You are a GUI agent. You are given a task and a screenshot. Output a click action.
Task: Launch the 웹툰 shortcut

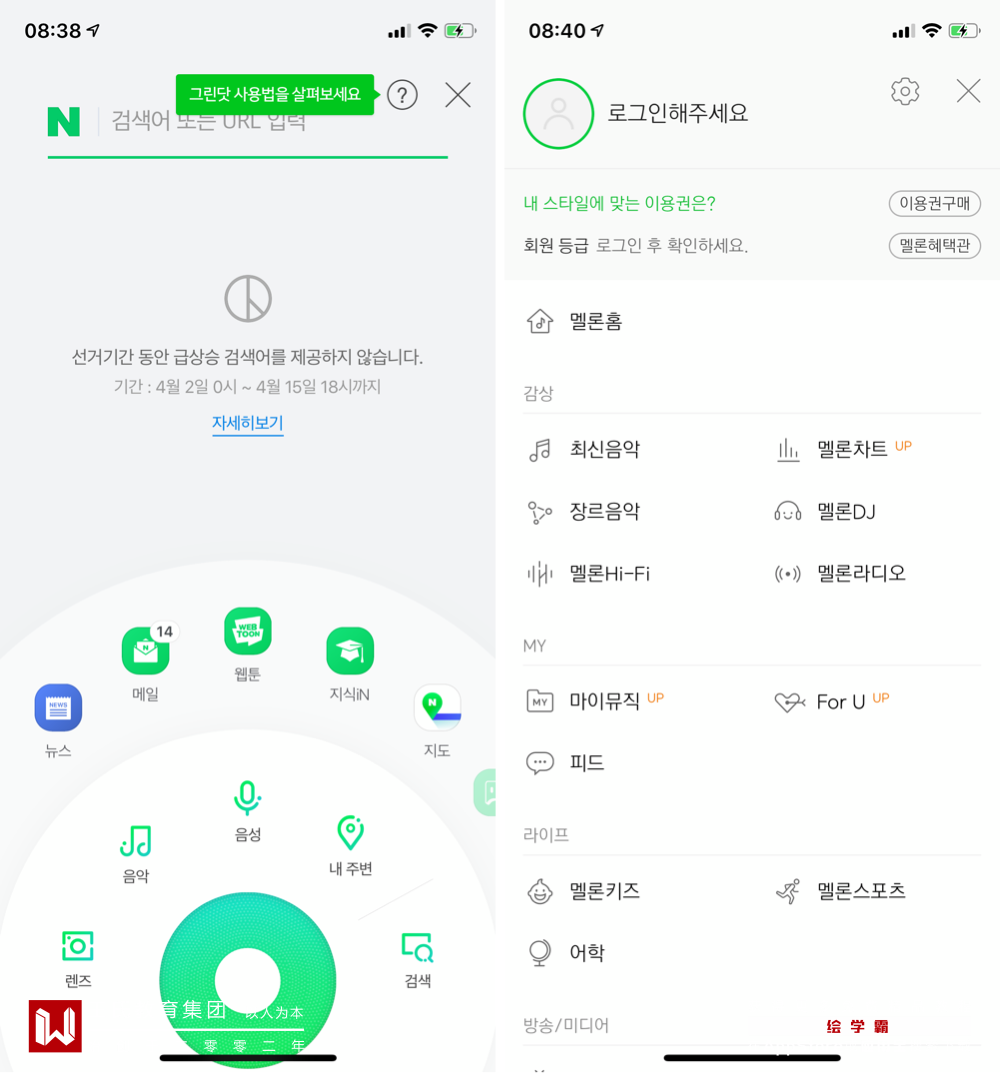click(x=247, y=632)
